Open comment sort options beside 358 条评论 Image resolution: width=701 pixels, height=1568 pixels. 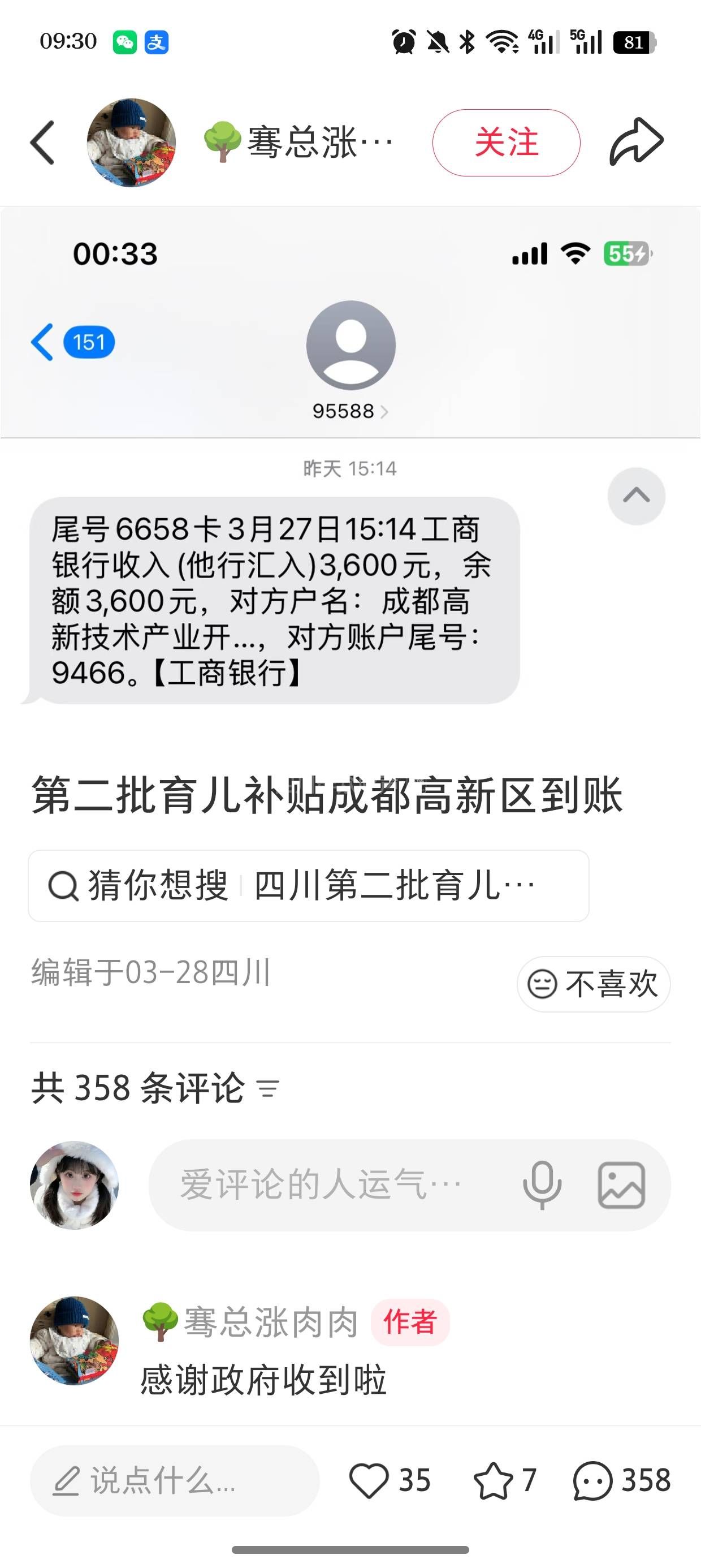(268, 1088)
